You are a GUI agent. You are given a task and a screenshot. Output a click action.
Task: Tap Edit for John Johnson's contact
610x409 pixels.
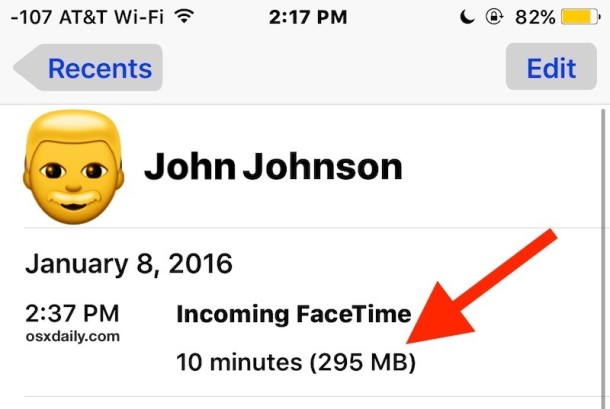click(551, 68)
